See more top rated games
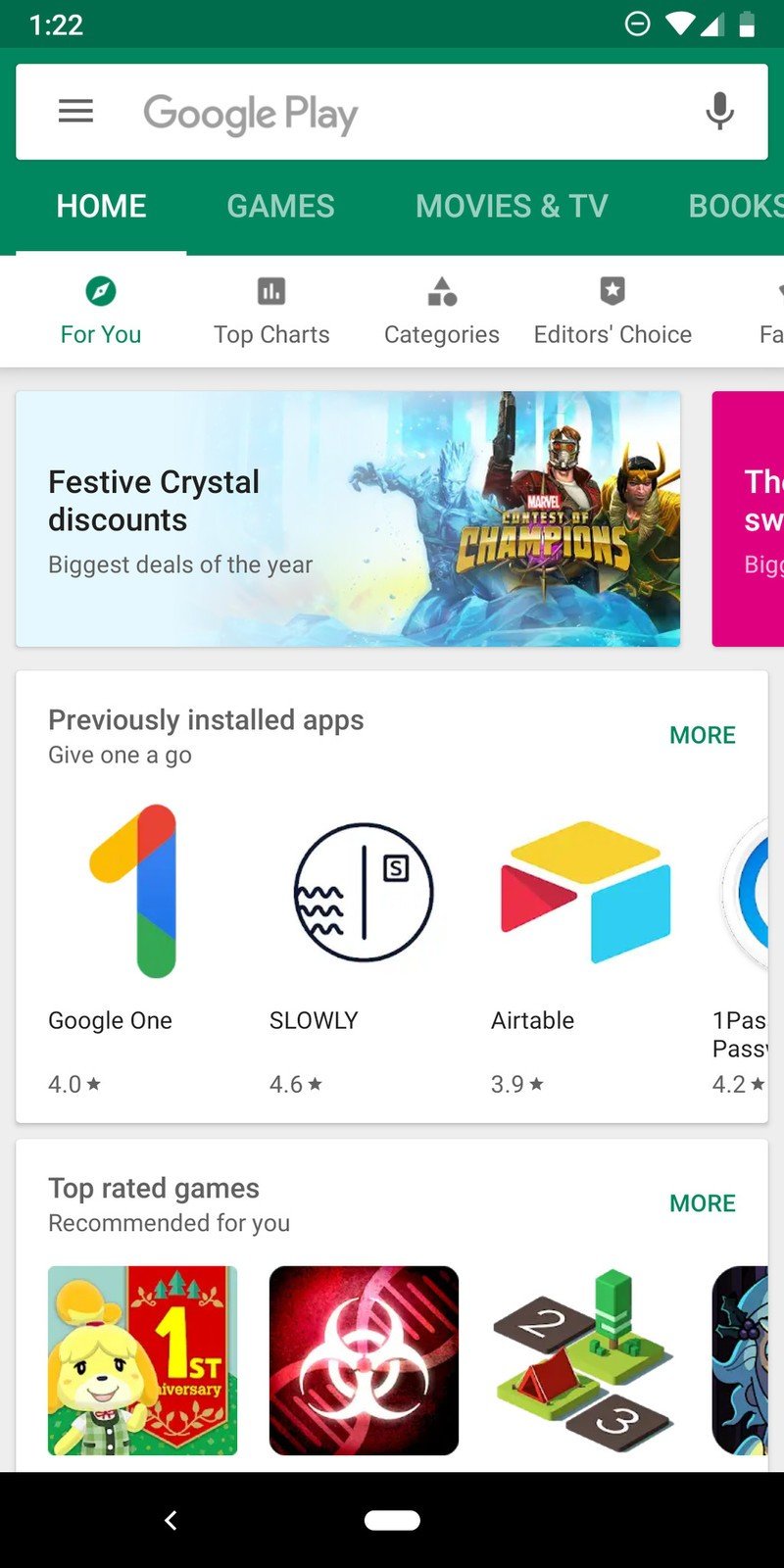784x1568 pixels. point(702,1203)
